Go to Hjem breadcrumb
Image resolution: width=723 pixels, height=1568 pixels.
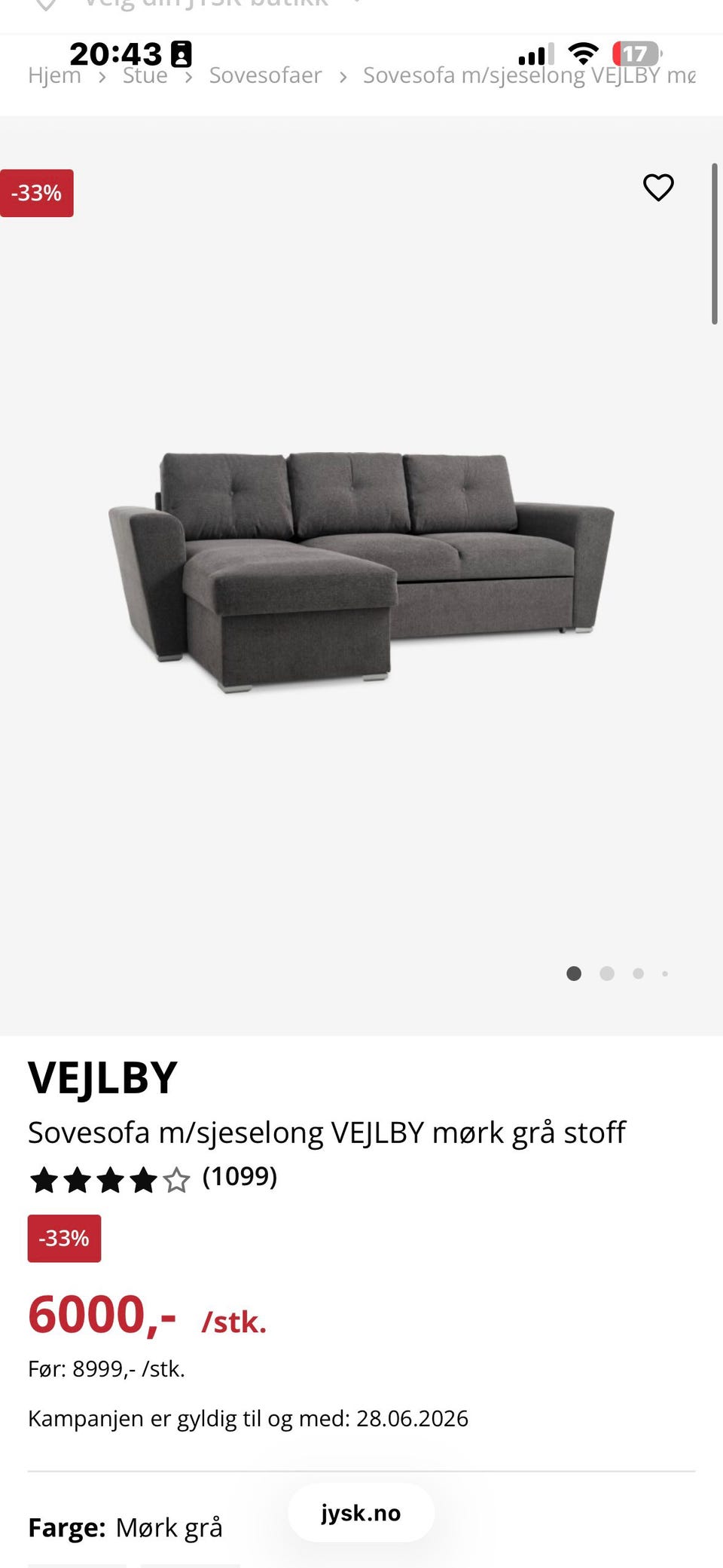click(54, 75)
